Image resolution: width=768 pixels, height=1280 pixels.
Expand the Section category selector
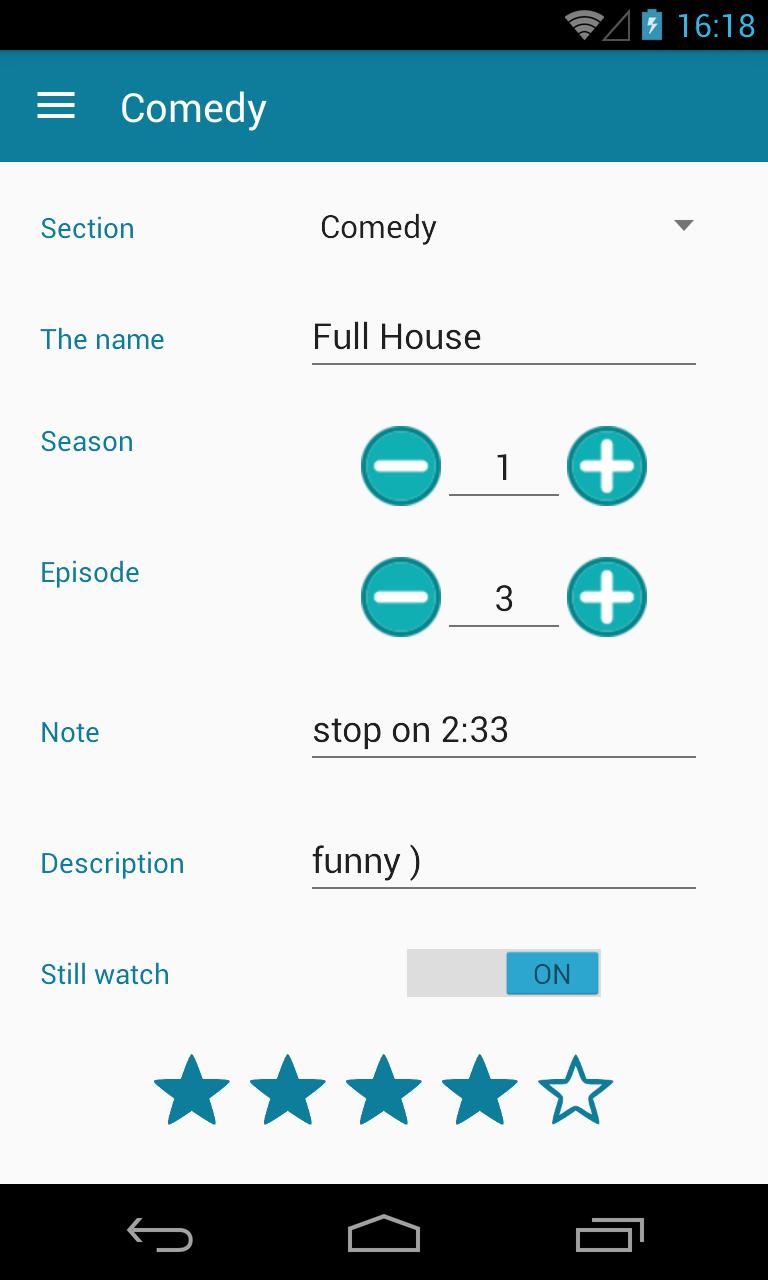[x=500, y=227]
